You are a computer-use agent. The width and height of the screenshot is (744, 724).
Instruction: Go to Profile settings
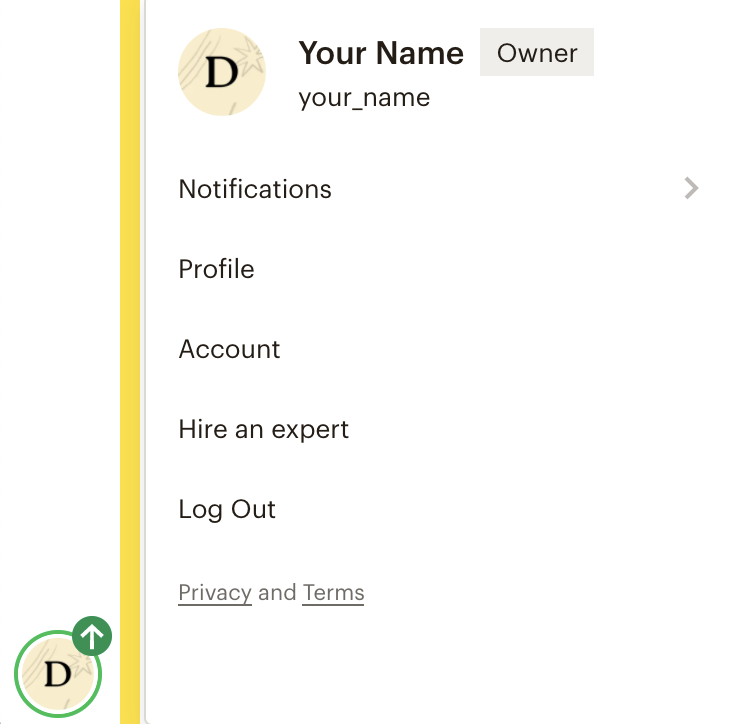click(216, 269)
